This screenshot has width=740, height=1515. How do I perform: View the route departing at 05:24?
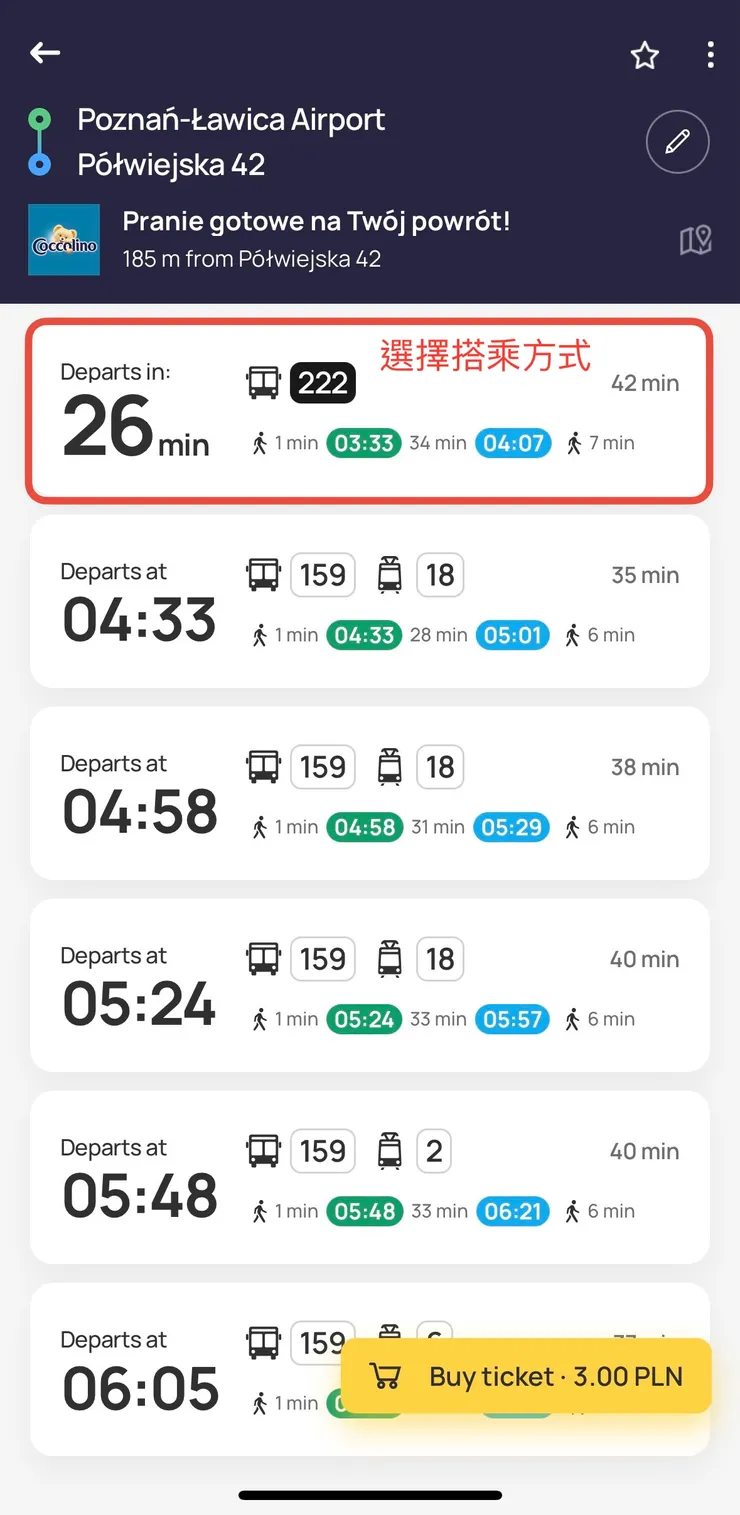369,986
